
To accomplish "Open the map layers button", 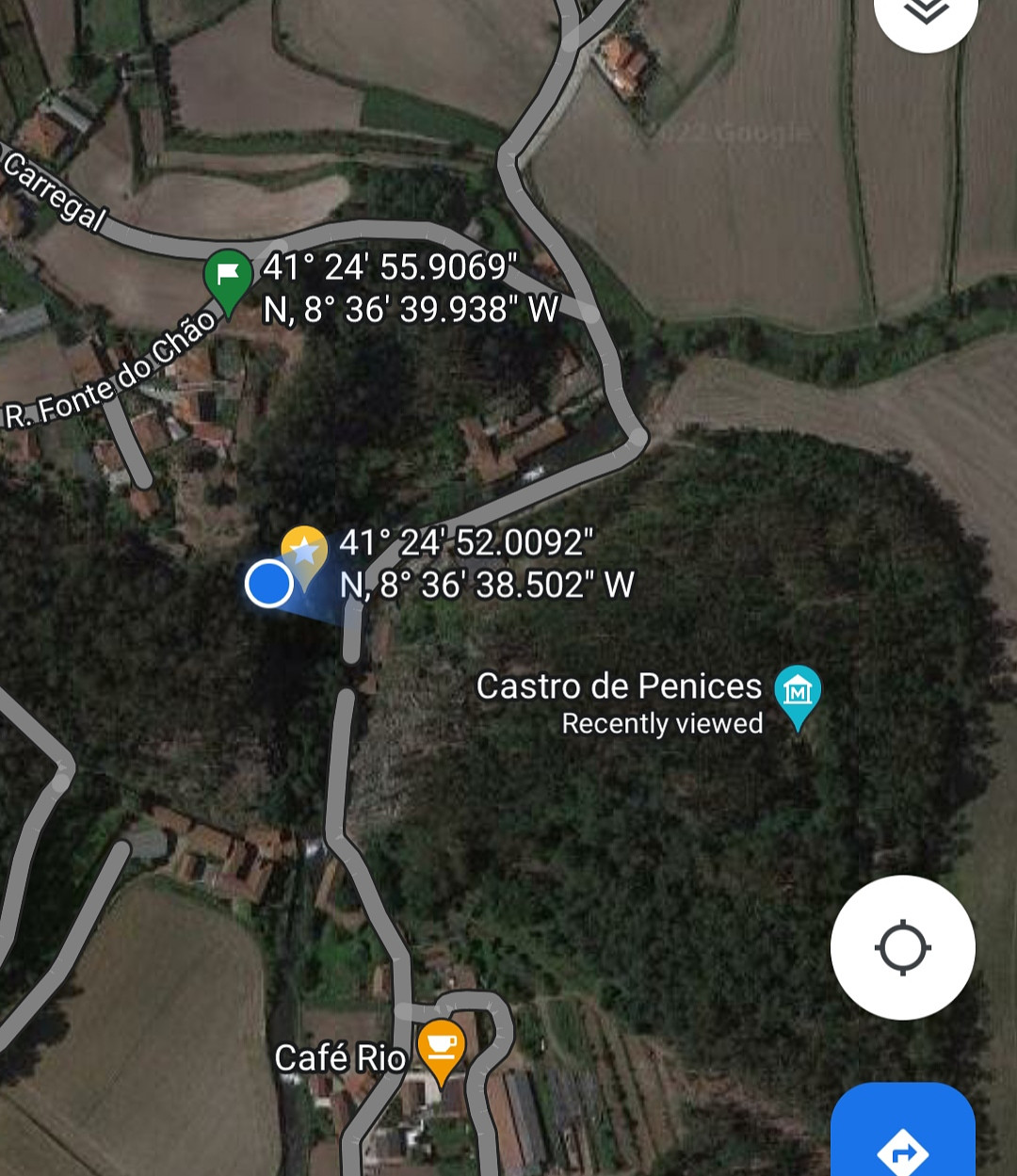I will pos(926,11).
